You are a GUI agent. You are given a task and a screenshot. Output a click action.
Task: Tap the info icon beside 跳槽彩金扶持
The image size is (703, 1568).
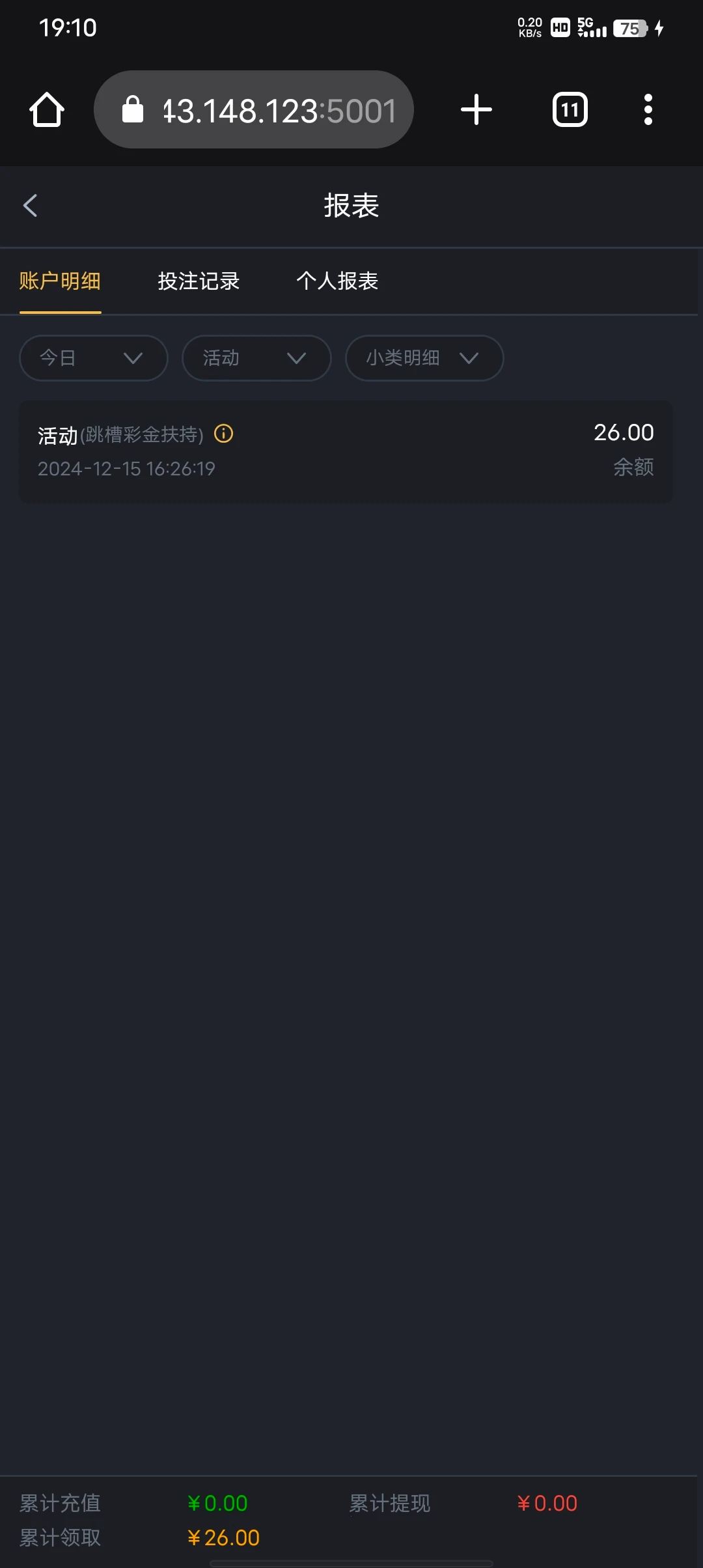223,434
